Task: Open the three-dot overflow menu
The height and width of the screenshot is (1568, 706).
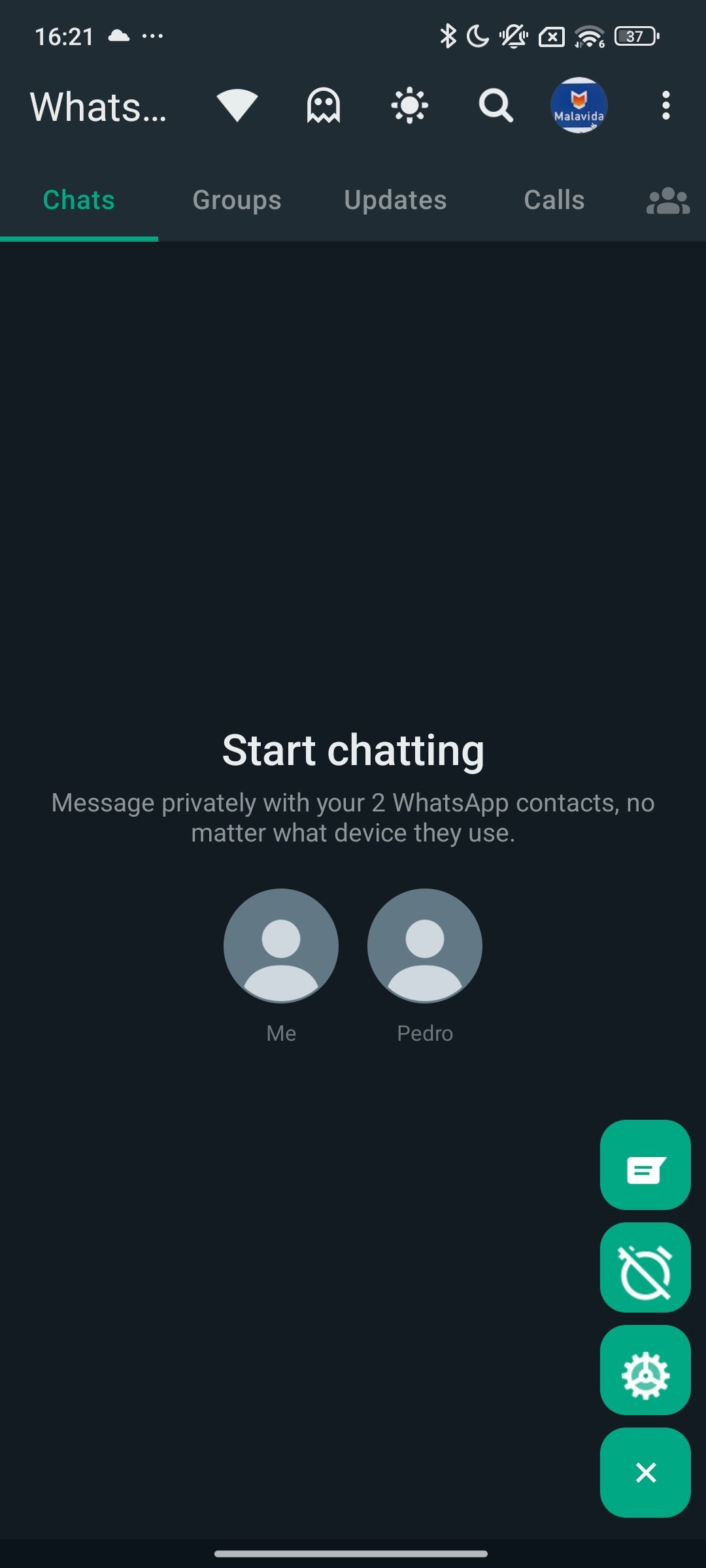Action: click(x=665, y=105)
